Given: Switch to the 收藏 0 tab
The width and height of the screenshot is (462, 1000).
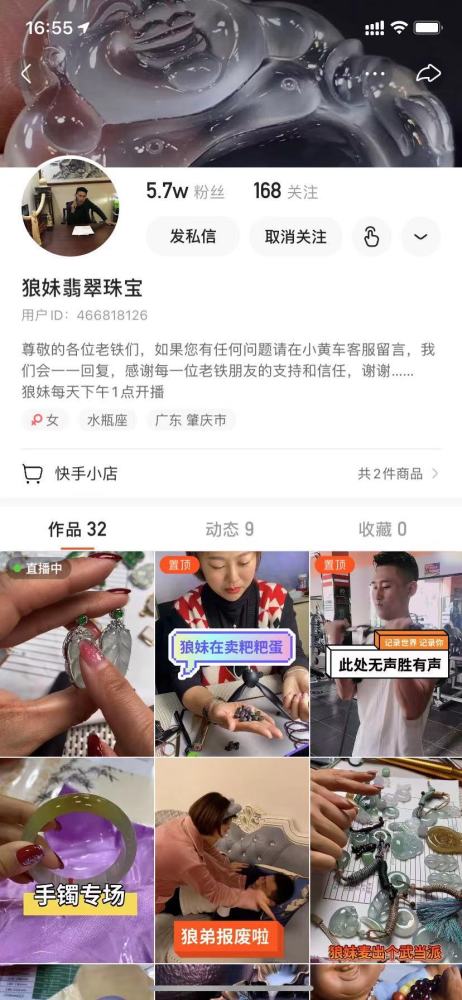Looking at the screenshot, I should (x=382, y=529).
